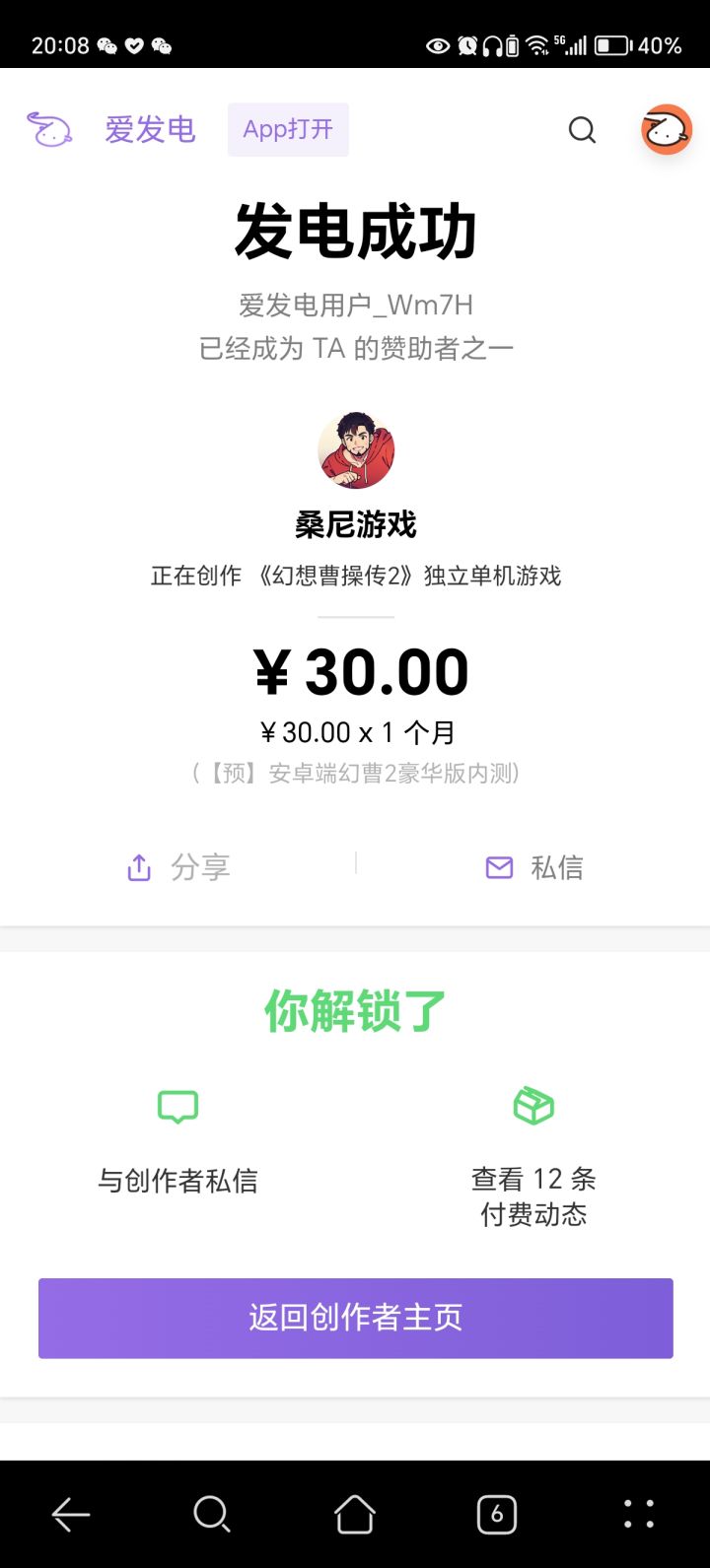Open the search magnifier icon

point(582,129)
